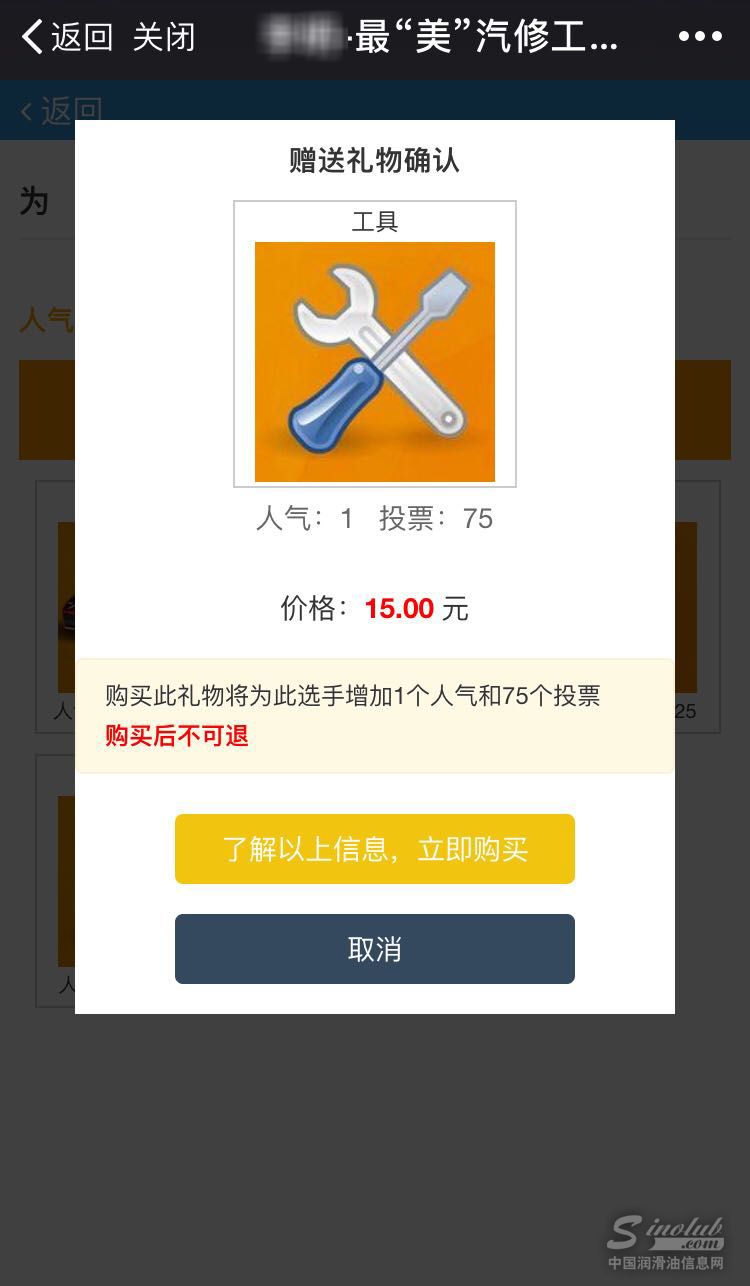Go back using top-left 返回 arrow

(x=66, y=38)
